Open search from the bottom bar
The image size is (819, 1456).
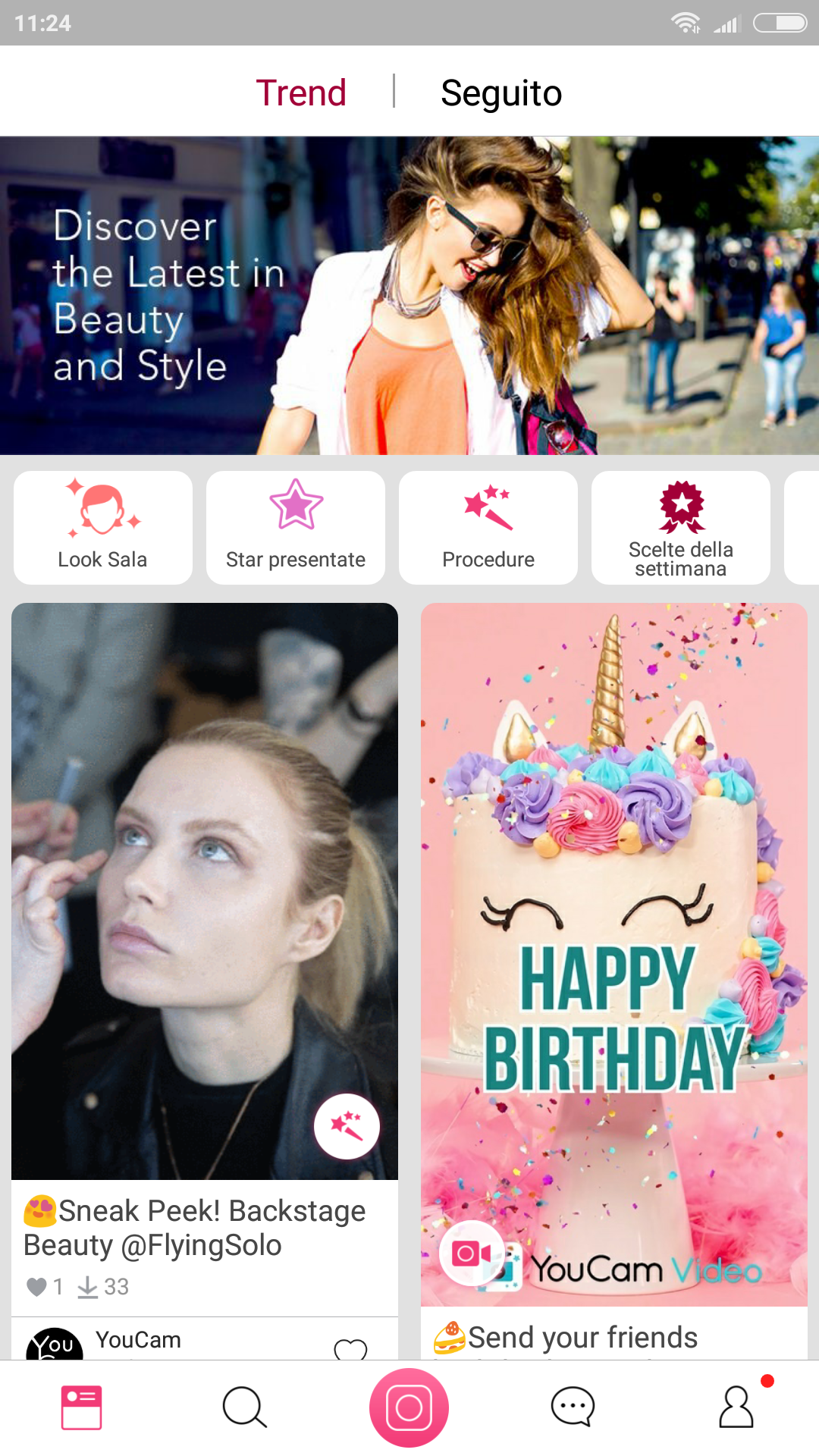245,1407
